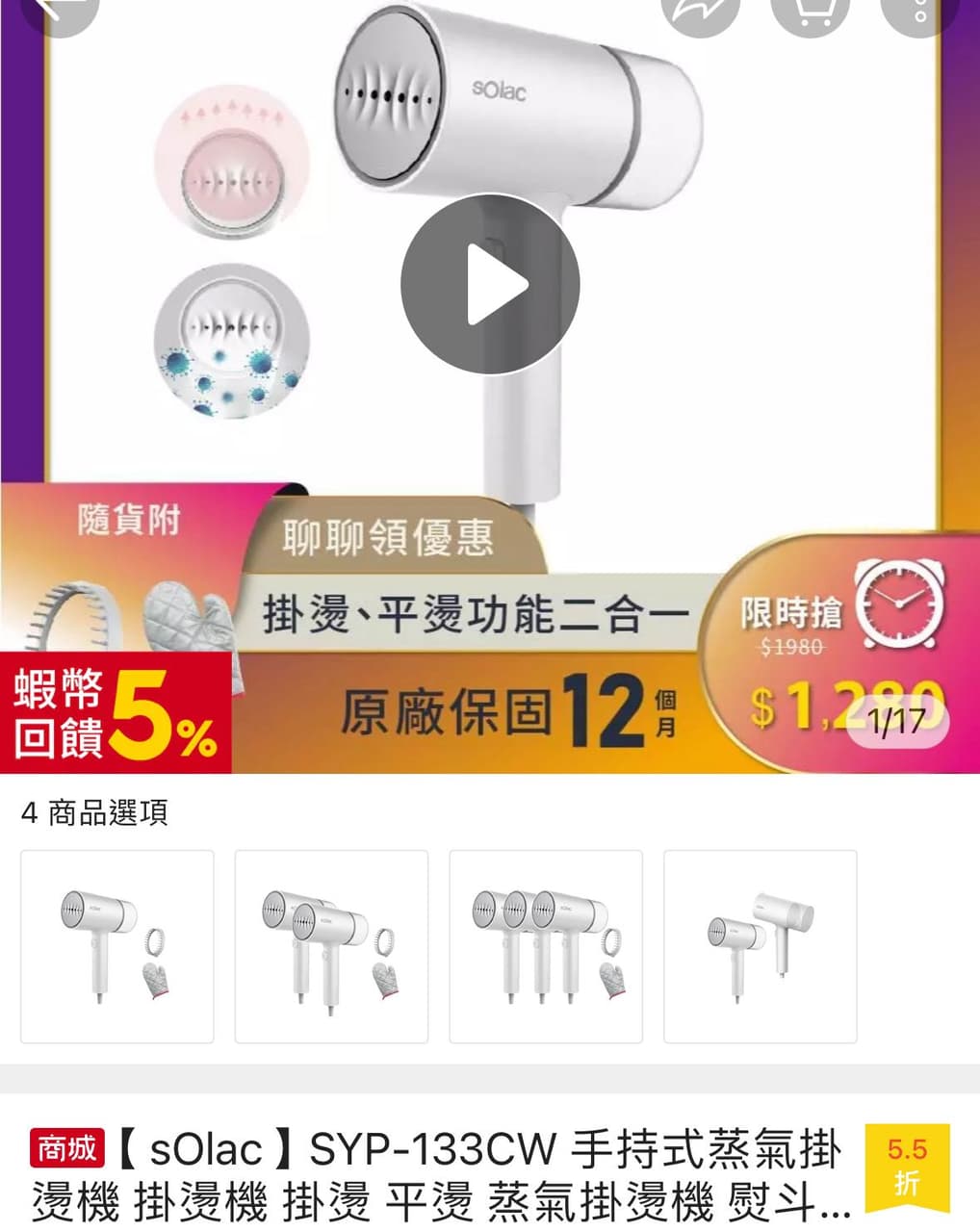
Task: Select the single steamer option
Action: tap(117, 946)
